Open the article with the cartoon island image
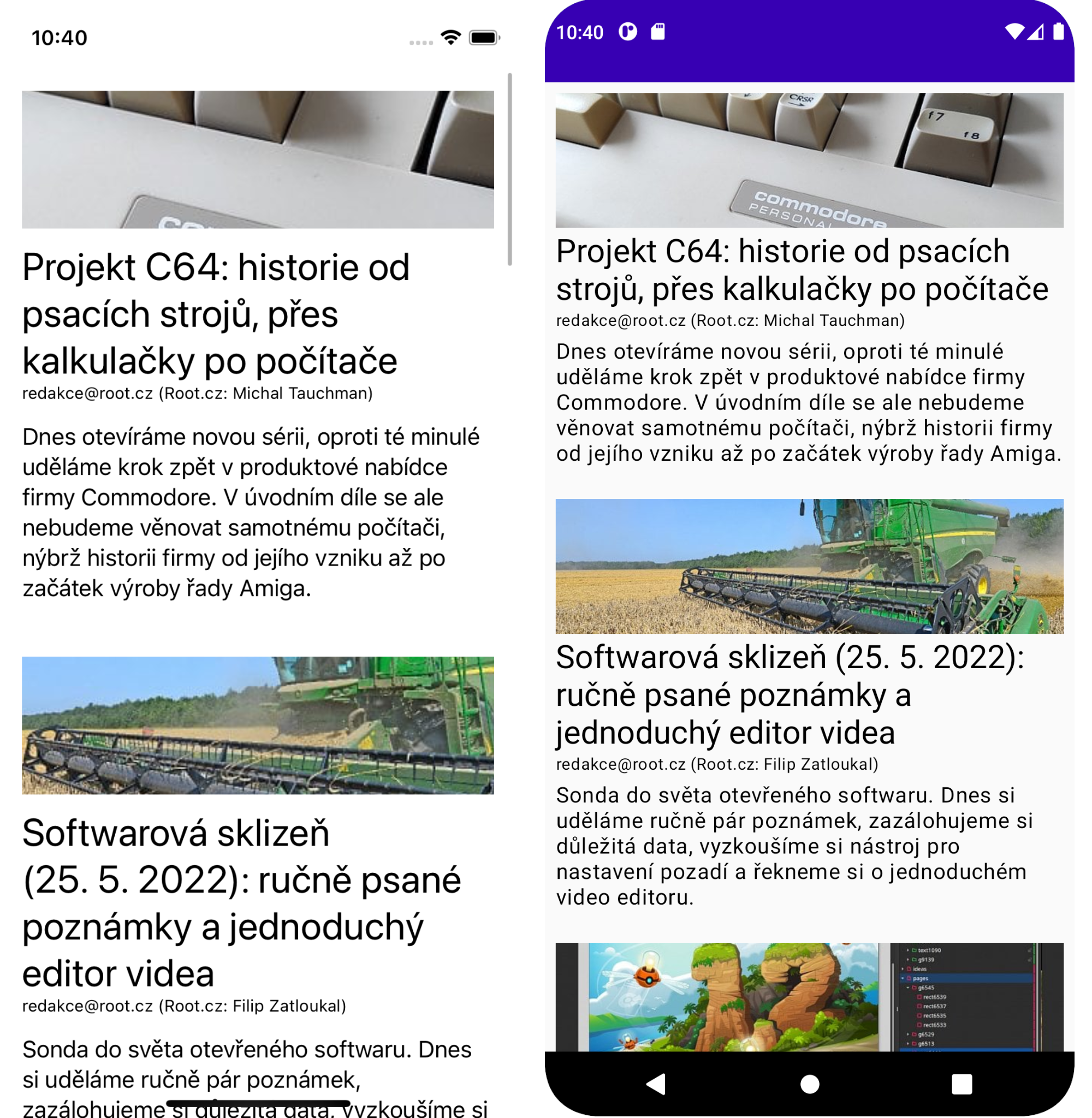 pyautogui.click(x=809, y=996)
